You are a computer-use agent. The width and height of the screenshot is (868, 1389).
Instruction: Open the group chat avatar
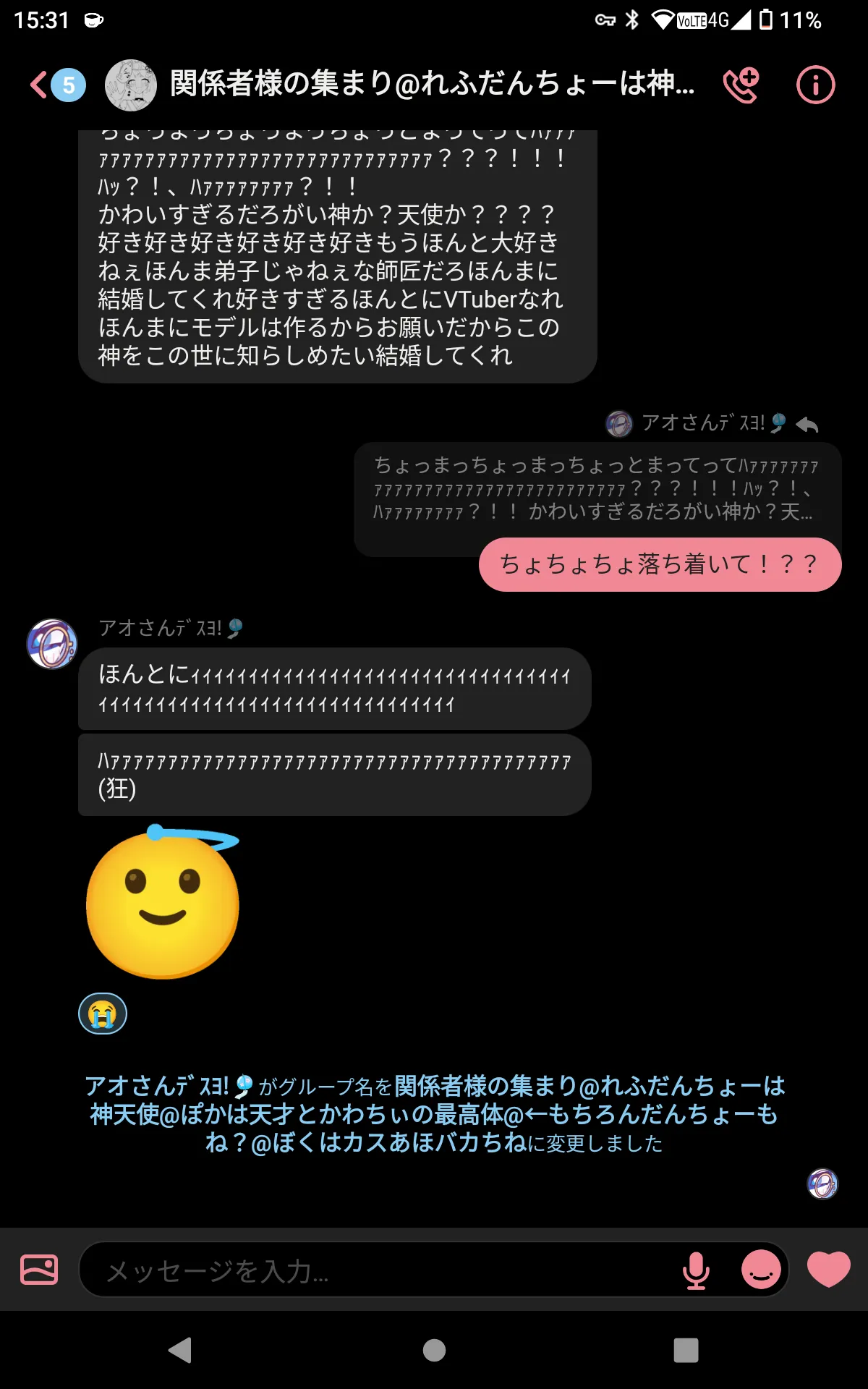(x=131, y=85)
